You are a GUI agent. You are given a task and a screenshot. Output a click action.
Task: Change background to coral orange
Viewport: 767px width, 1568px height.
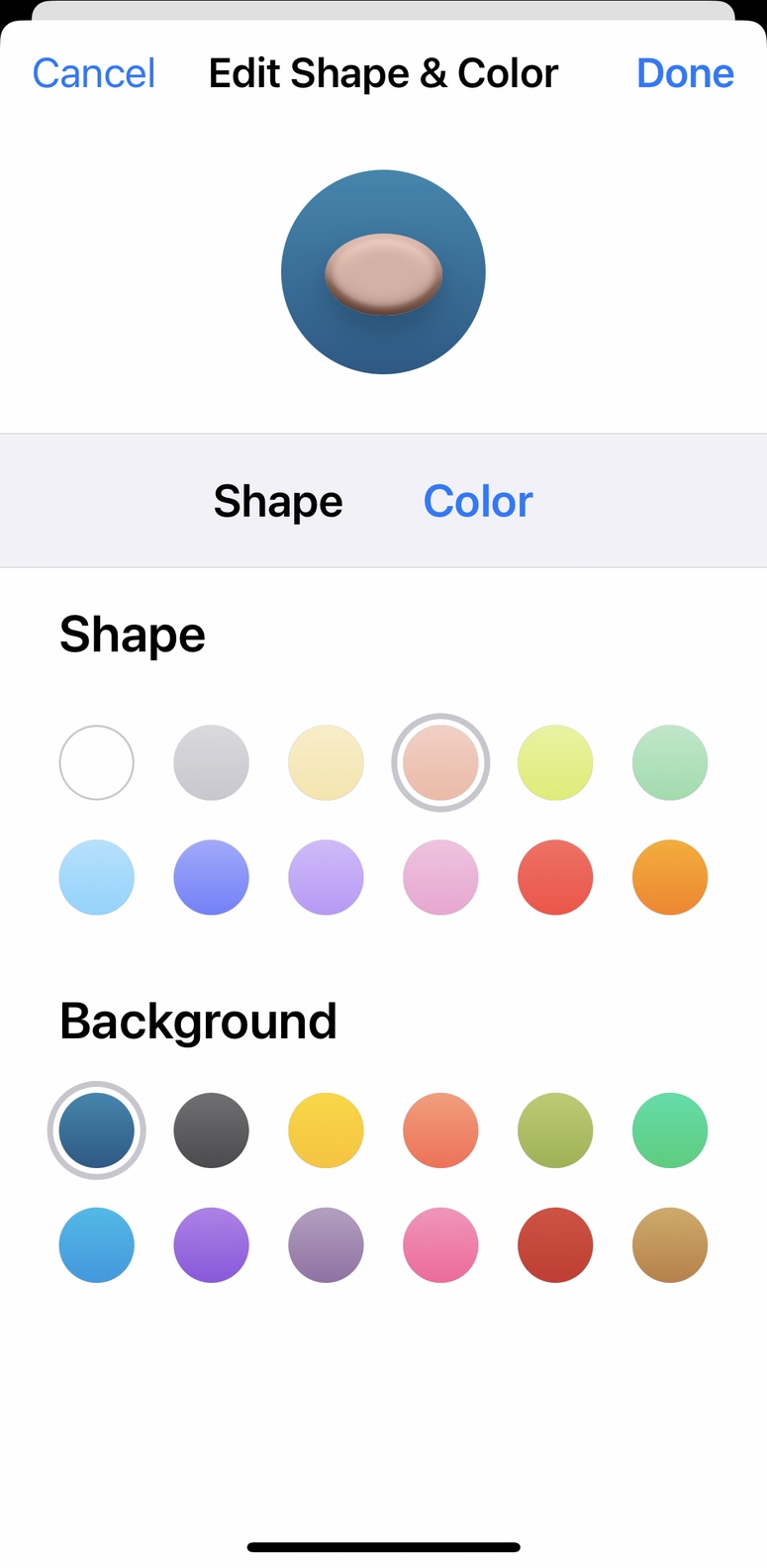(440, 1130)
